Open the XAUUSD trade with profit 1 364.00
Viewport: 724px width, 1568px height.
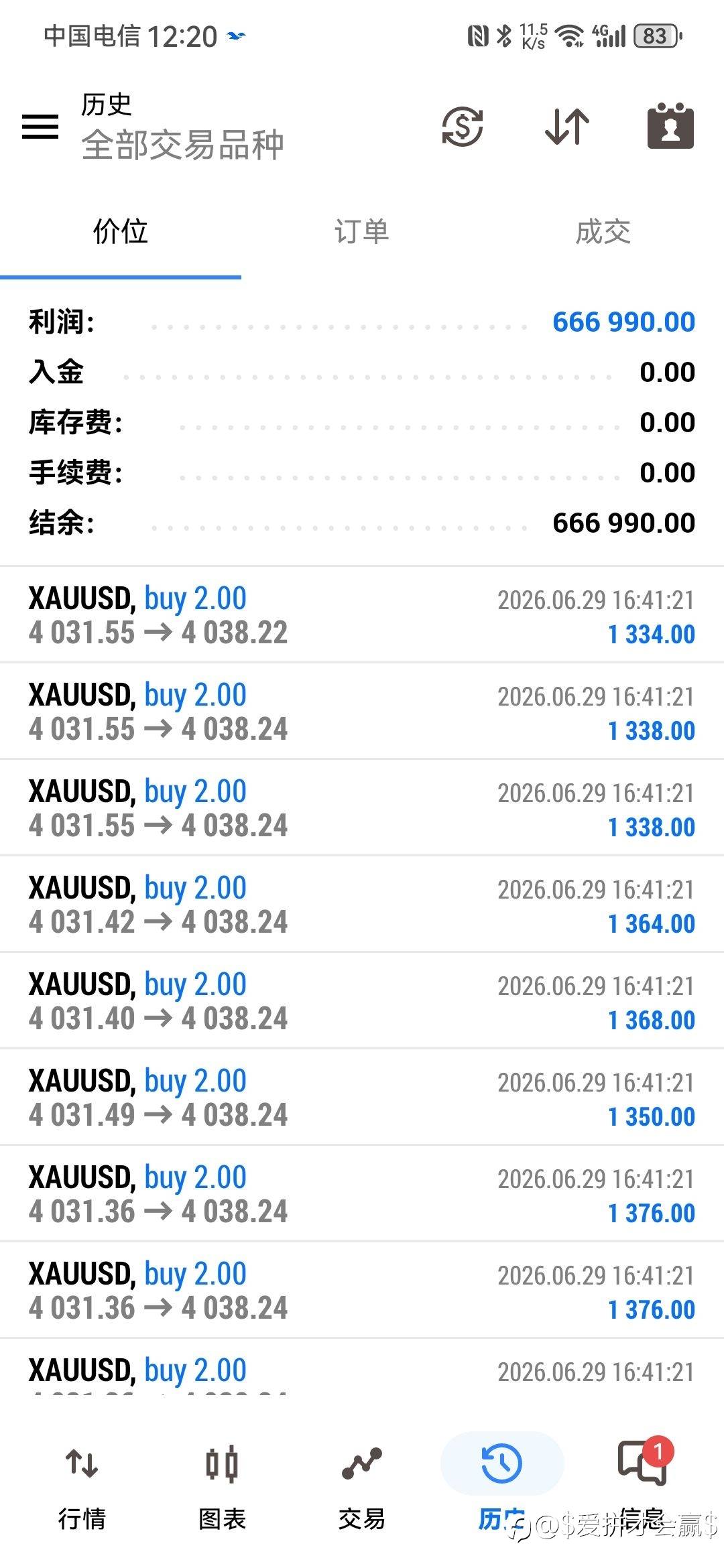[x=362, y=905]
